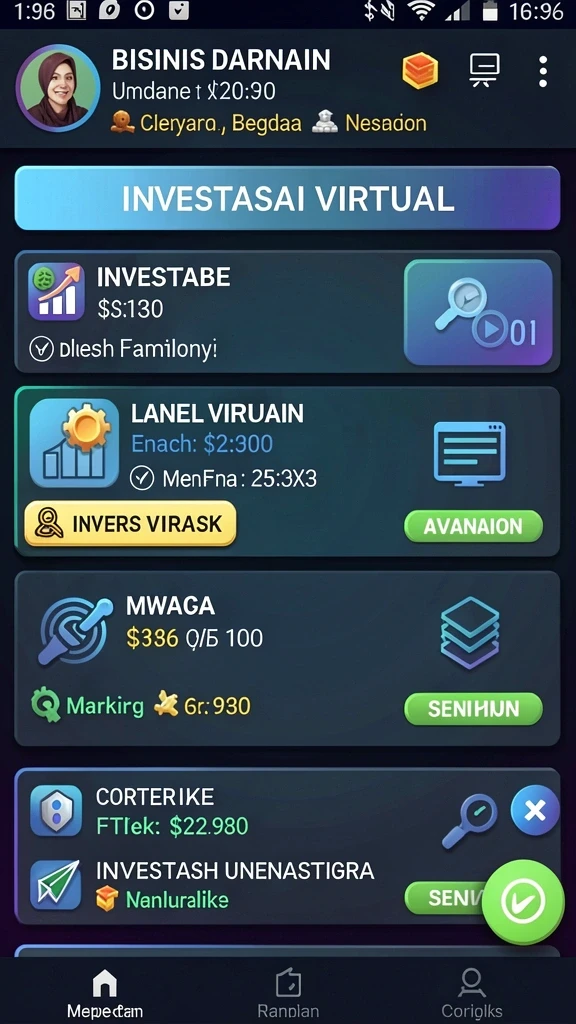Switch to the Mepedam home tab
This screenshot has width=576, height=1024.
click(104, 993)
